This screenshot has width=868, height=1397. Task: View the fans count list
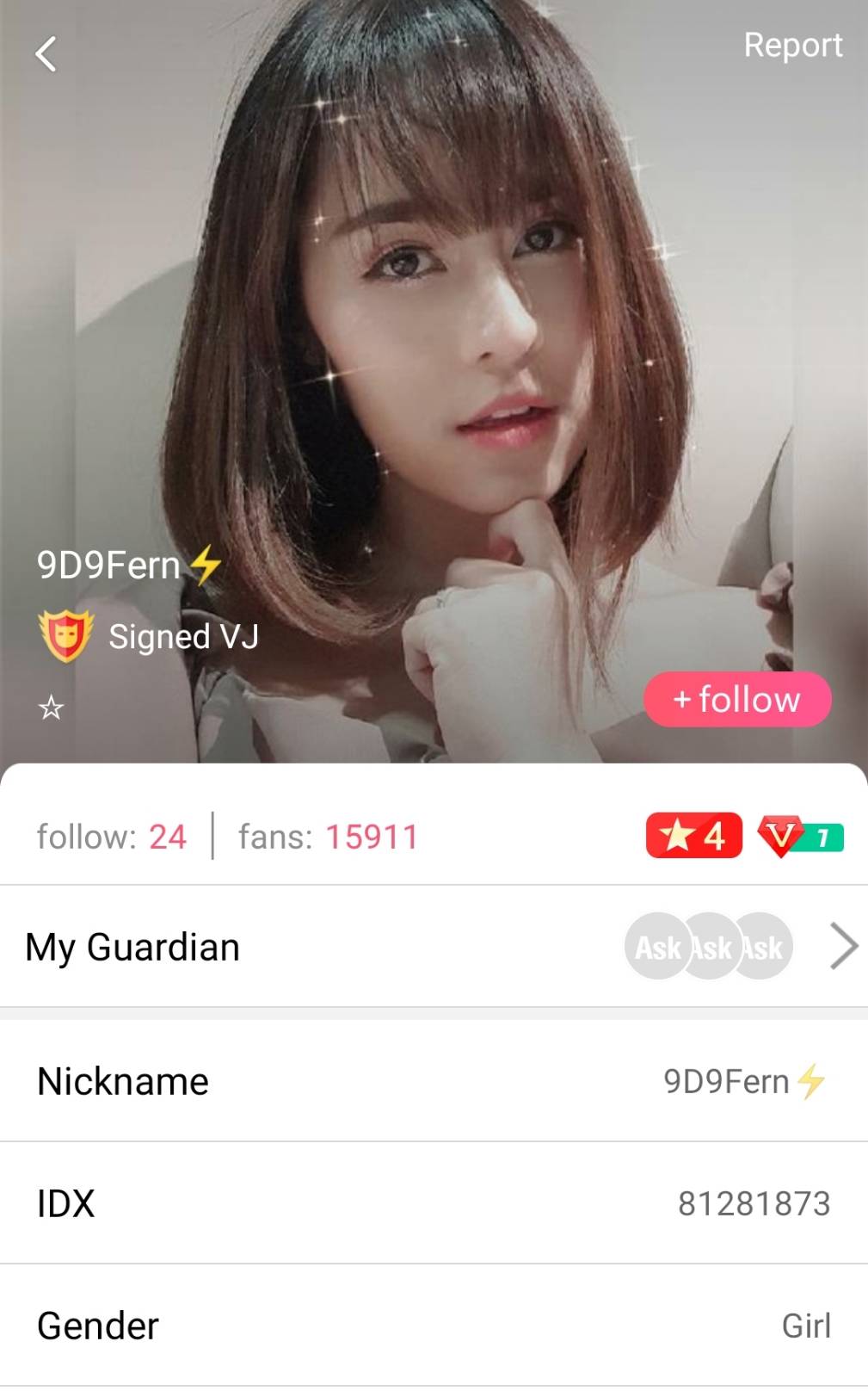(x=328, y=837)
